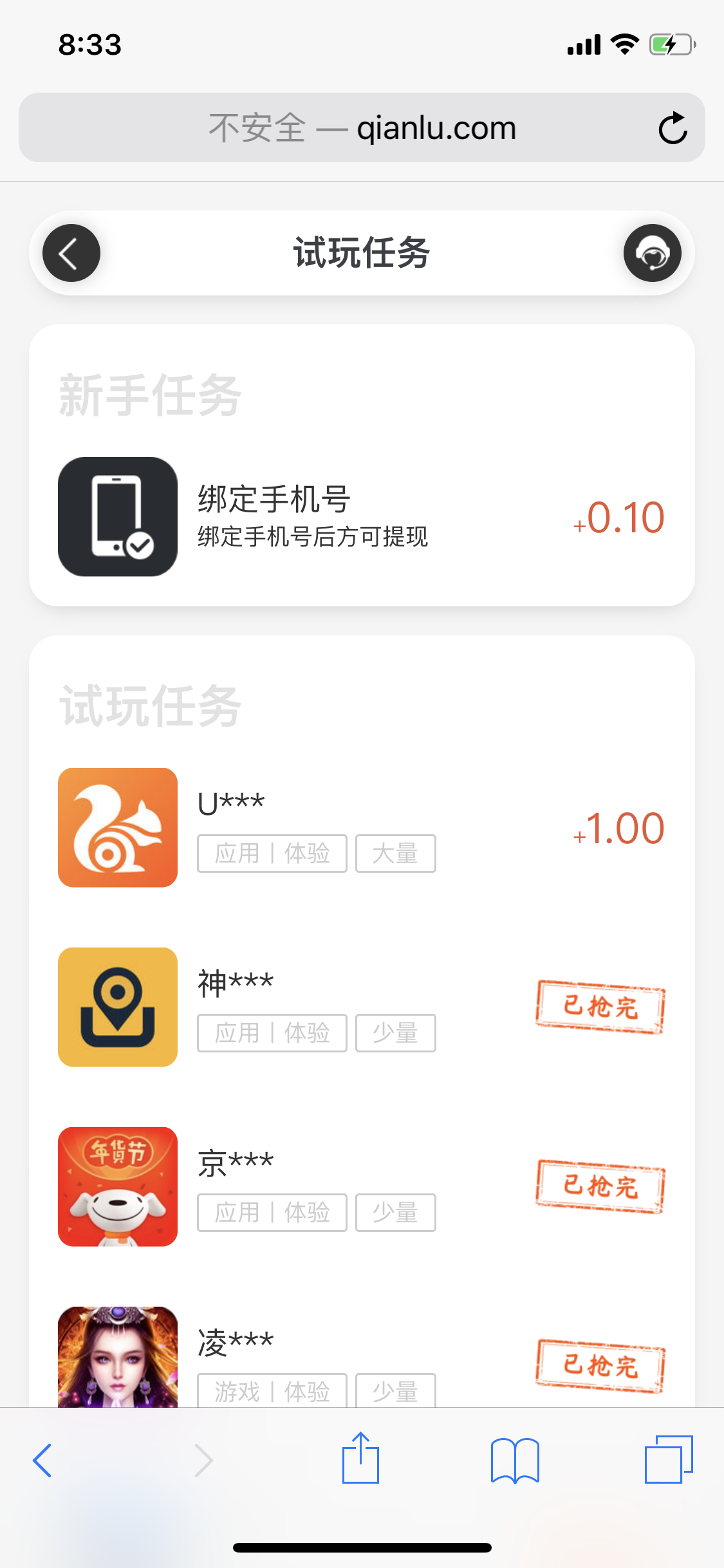This screenshot has width=724, height=1568.
Task: Tap the 应用|体验 tag under U***
Action: click(271, 854)
